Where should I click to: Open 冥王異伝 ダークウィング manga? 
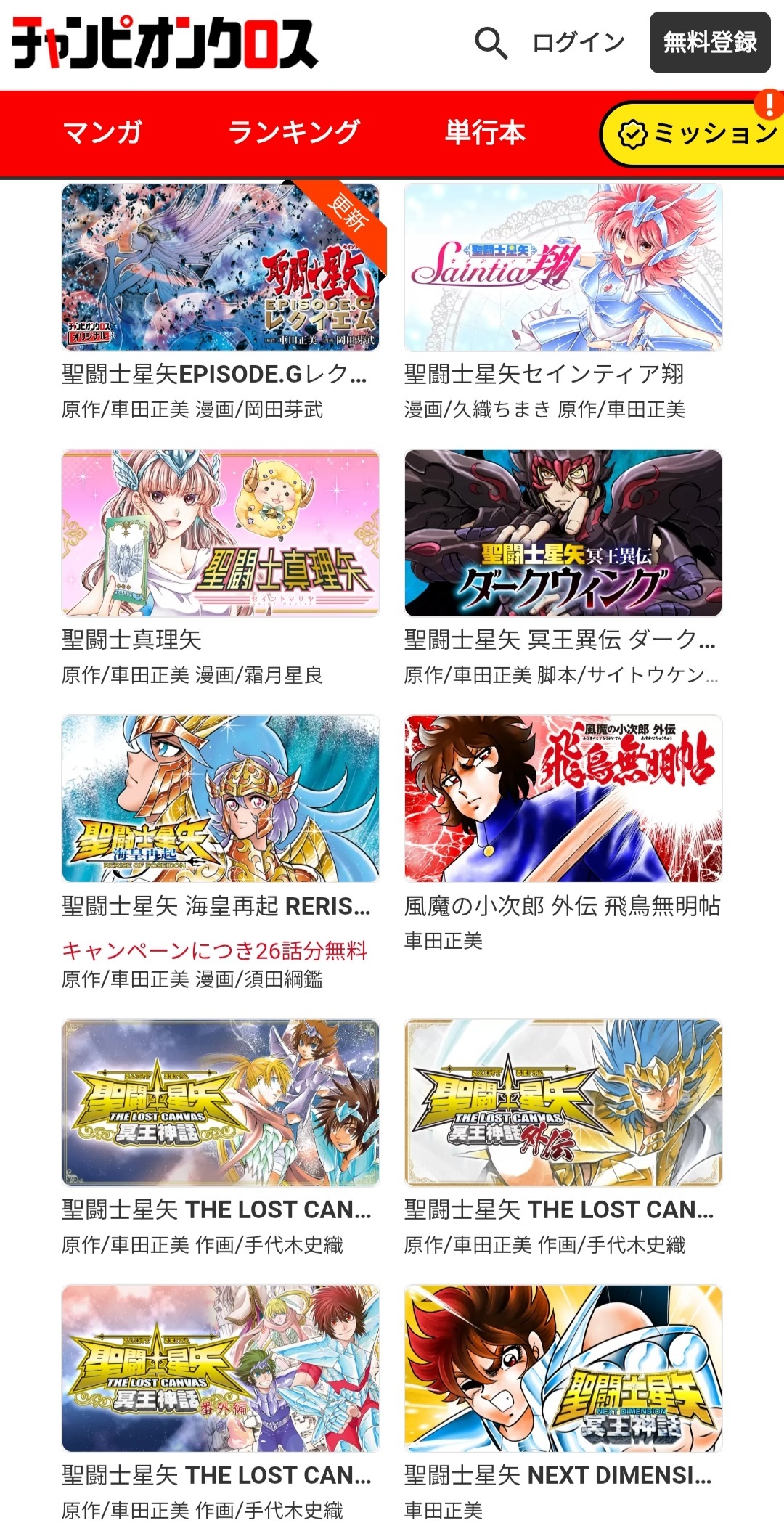tap(563, 534)
